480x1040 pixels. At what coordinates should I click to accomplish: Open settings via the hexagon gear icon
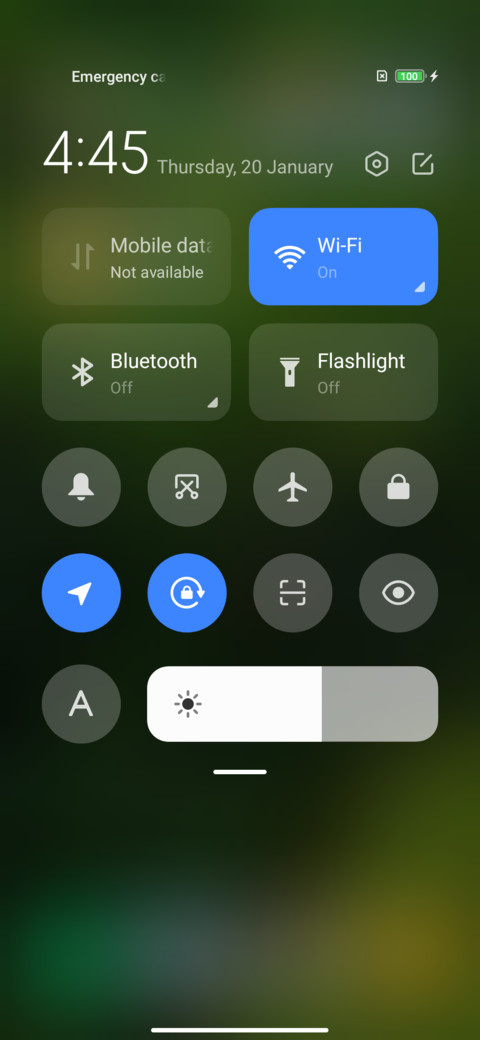pos(377,164)
